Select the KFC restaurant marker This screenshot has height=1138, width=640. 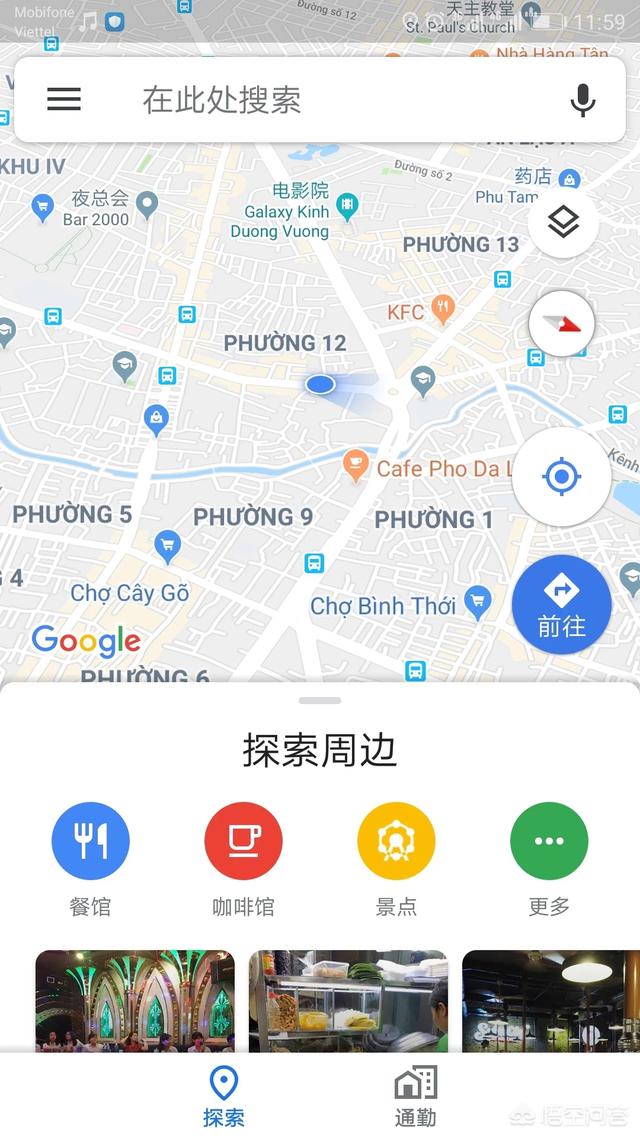(x=442, y=308)
